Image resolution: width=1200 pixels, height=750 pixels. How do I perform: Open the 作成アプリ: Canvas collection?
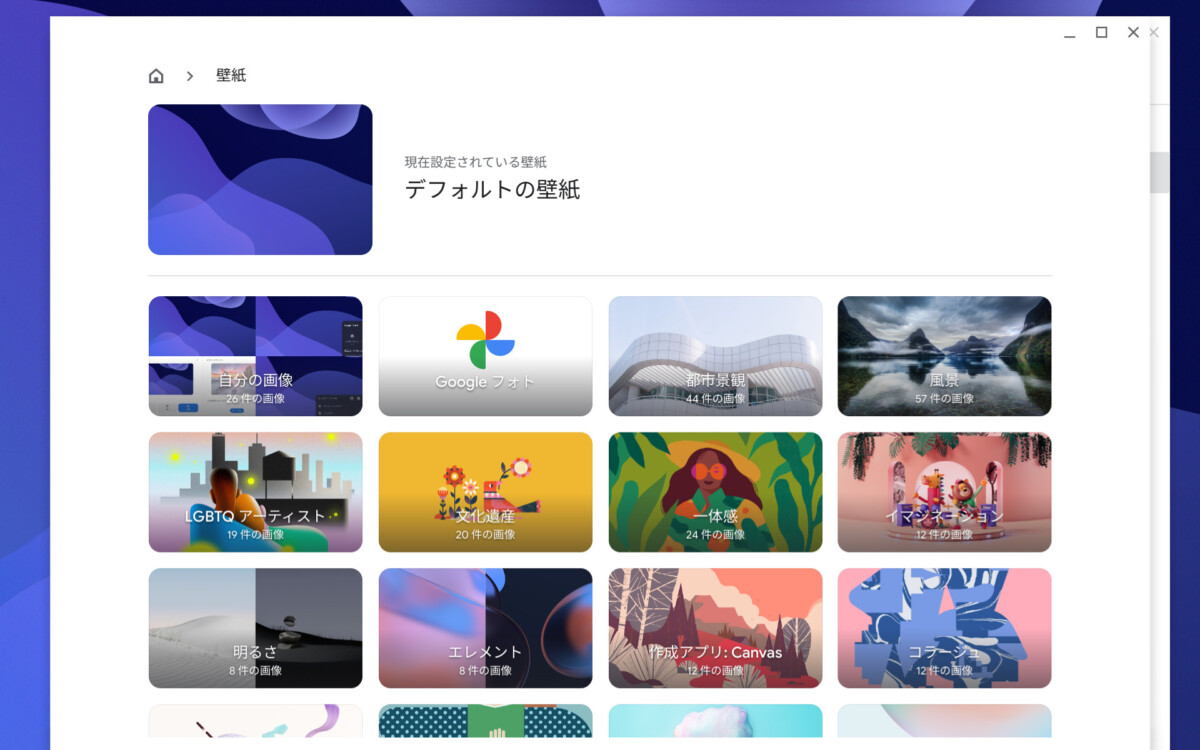[x=715, y=628]
